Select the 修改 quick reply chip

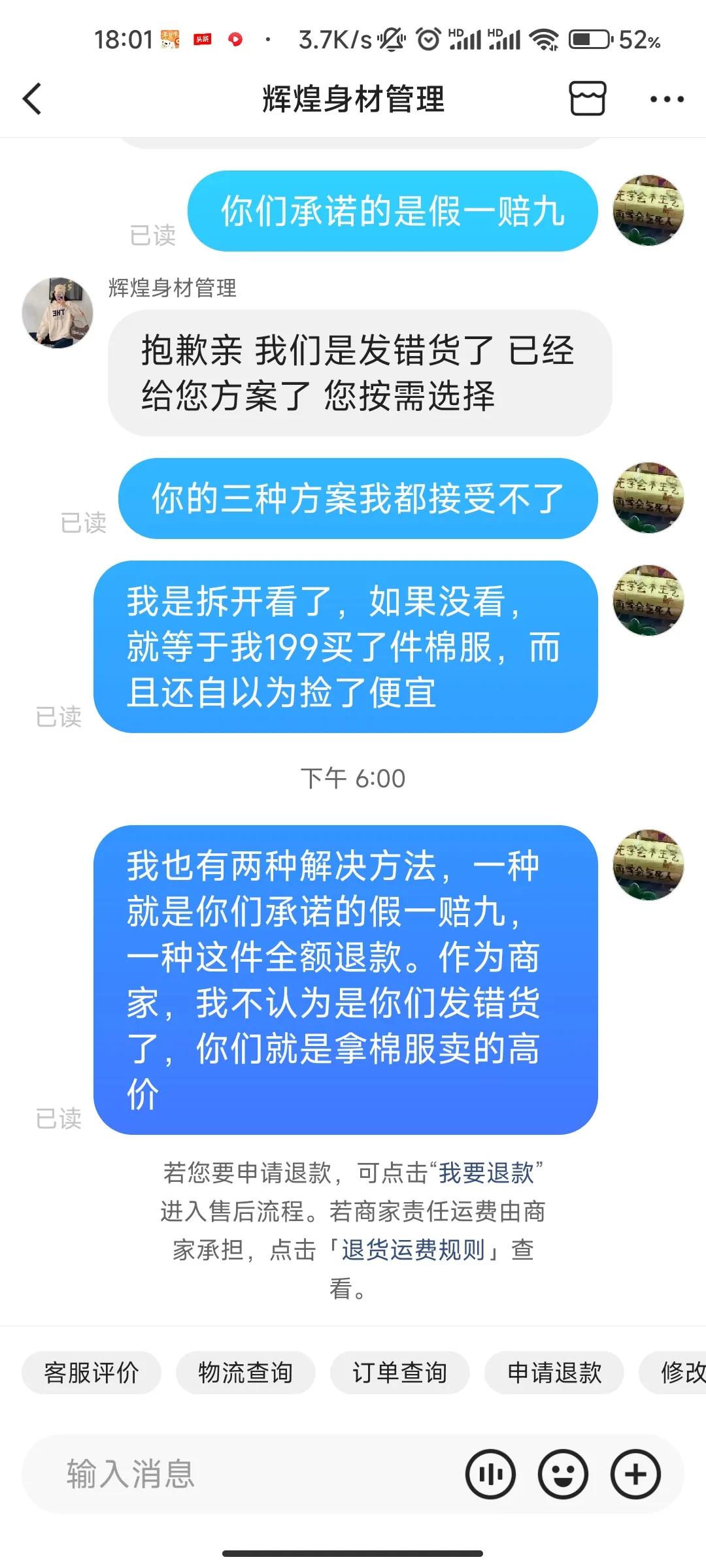point(682,1373)
